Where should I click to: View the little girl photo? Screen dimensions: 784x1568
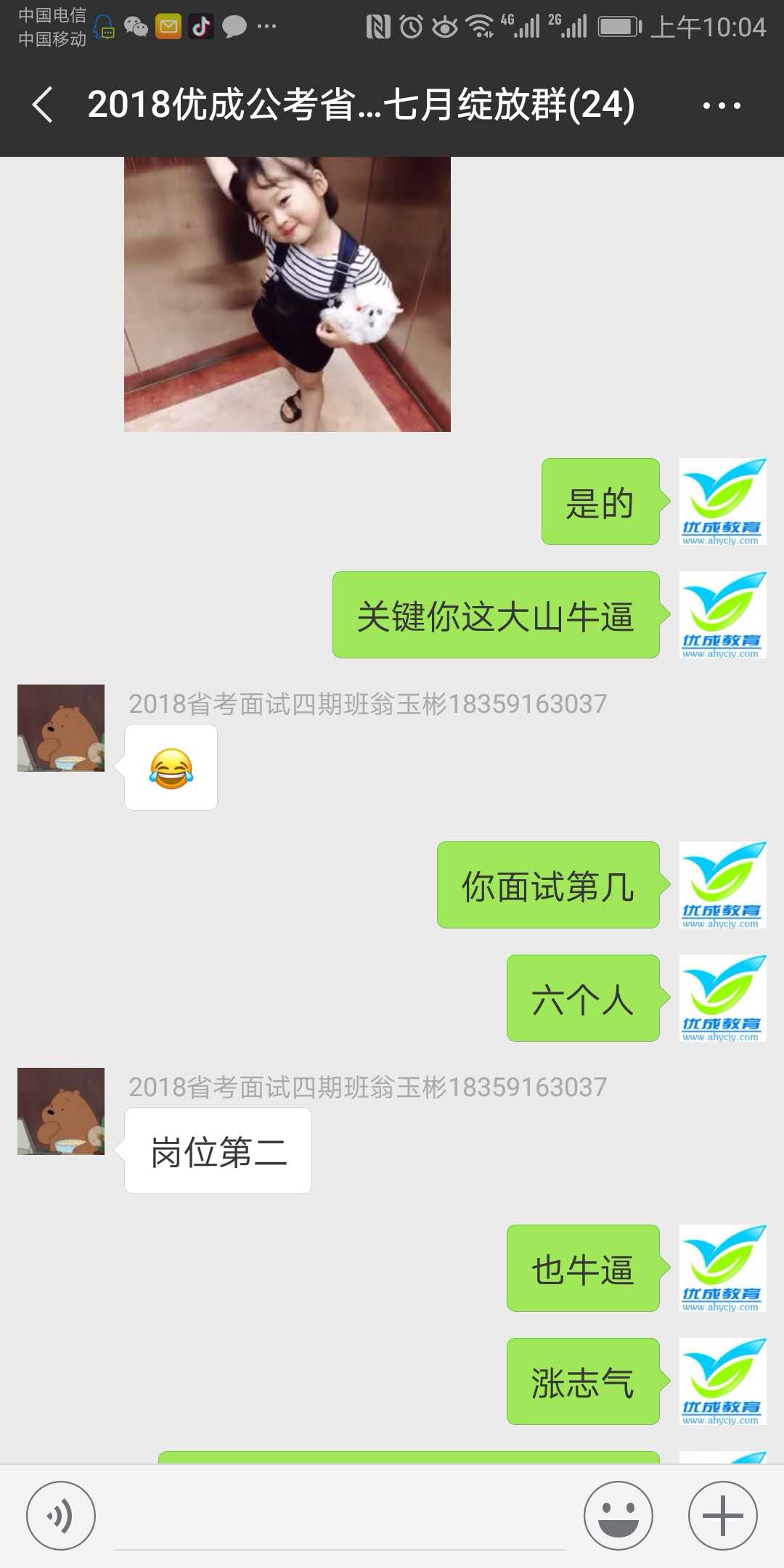click(287, 294)
